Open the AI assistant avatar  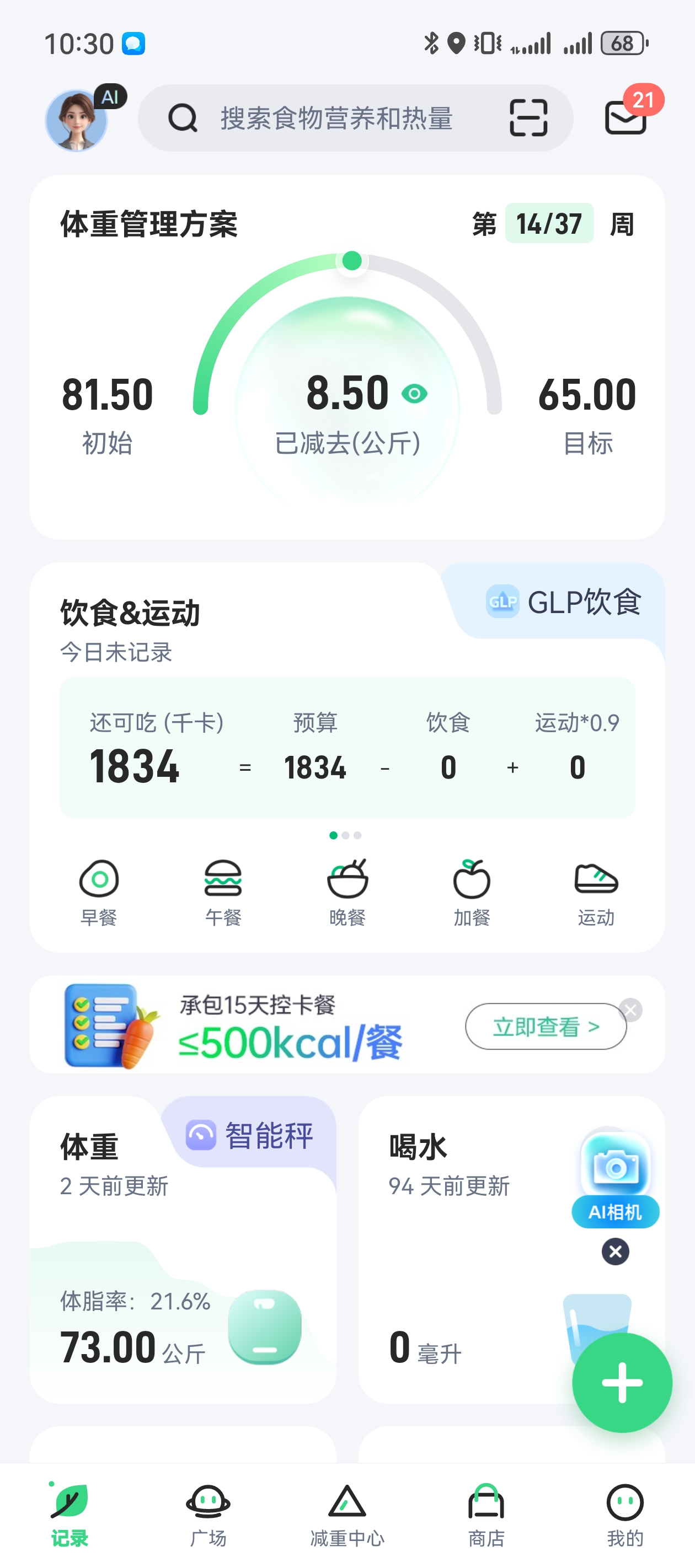tap(77, 120)
